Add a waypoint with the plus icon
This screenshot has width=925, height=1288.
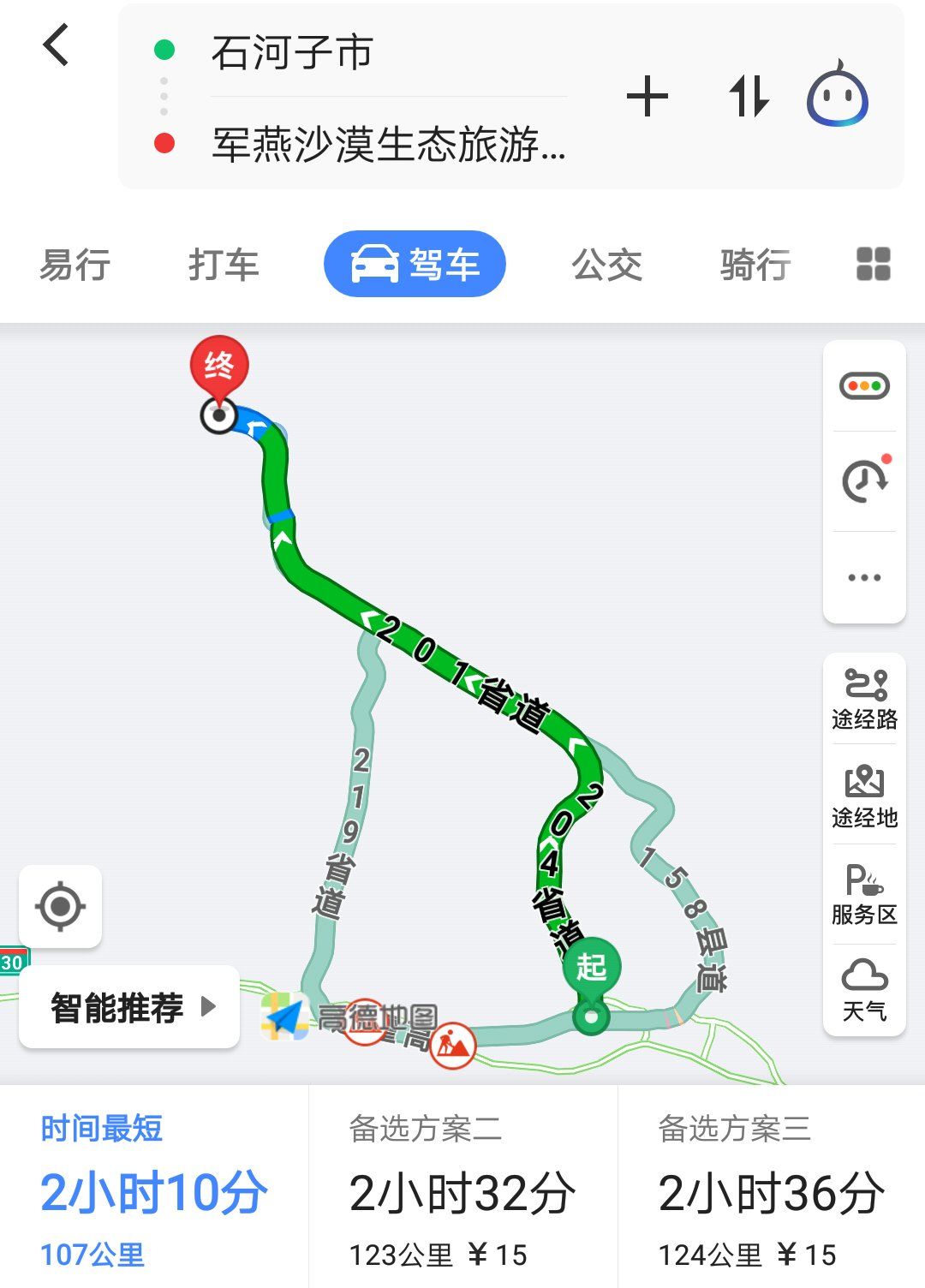[647, 96]
